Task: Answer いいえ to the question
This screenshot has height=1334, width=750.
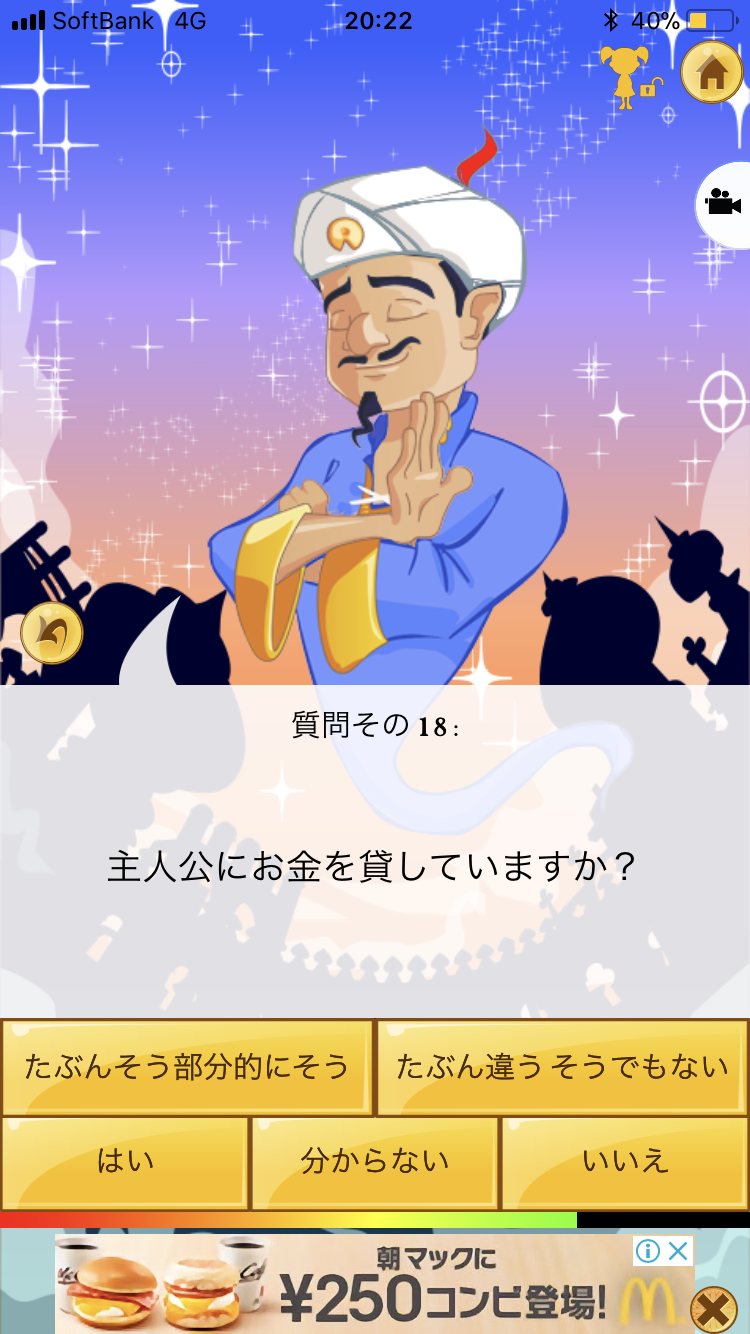Action: 625,1162
